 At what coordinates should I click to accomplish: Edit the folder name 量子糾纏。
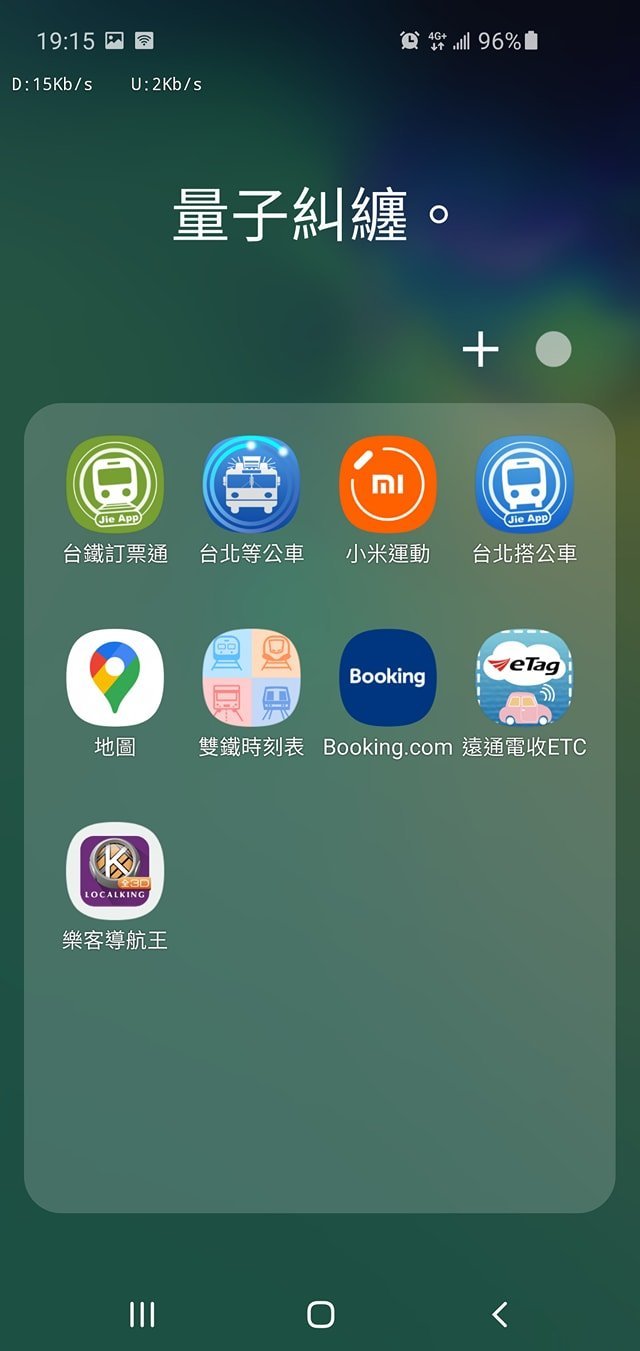point(311,215)
